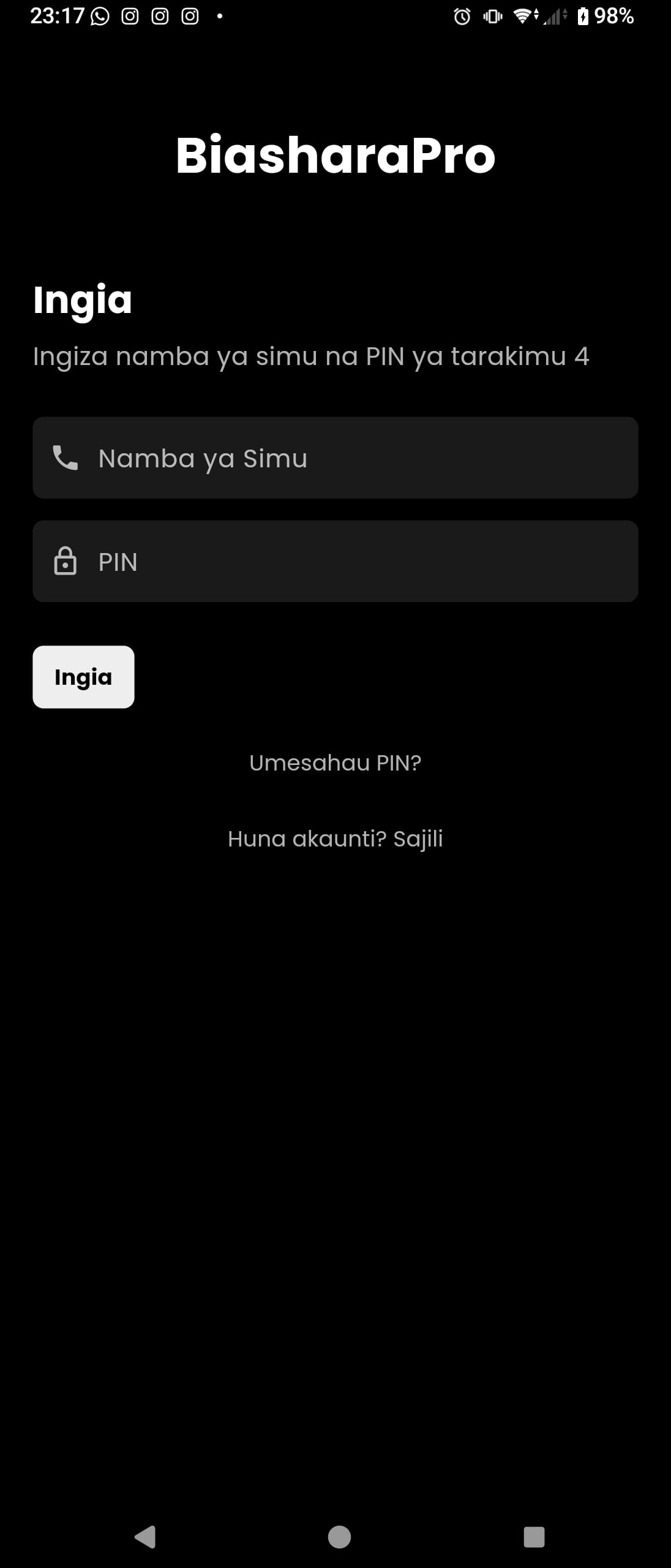Click the phone icon in Namba ya Simu field
The height and width of the screenshot is (1568, 671).
(67, 458)
